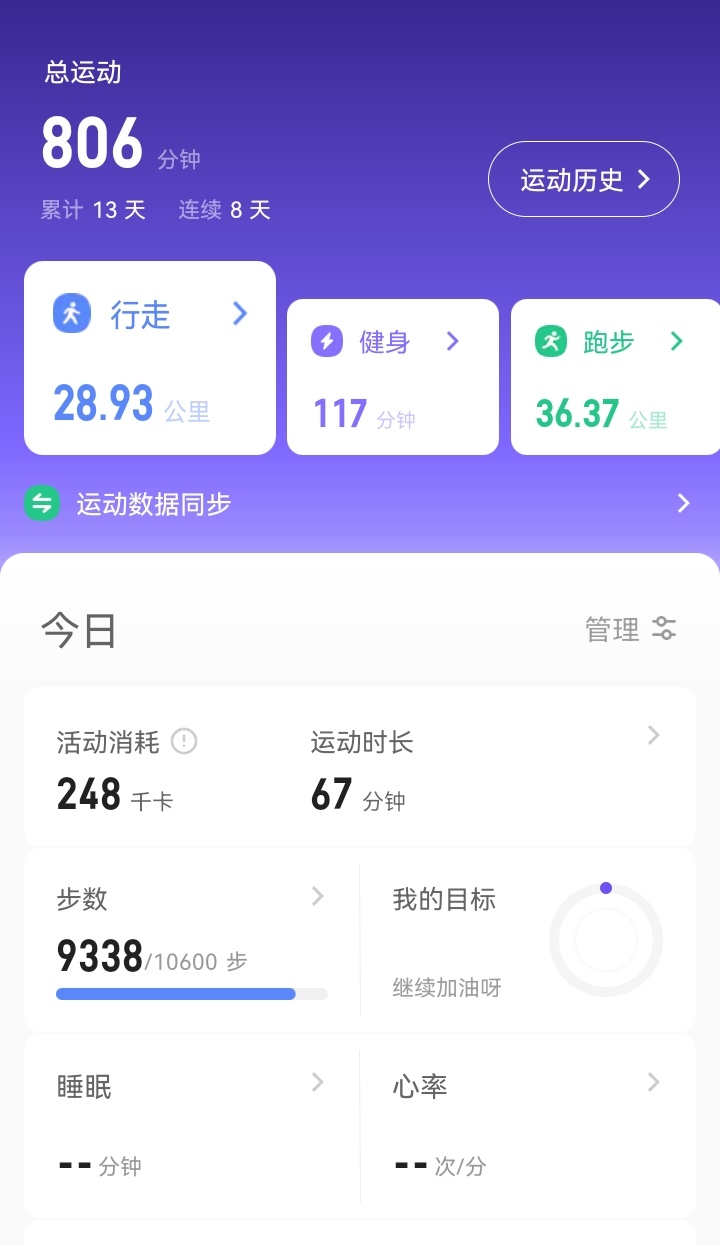Open the 我的目标 goal card
Screen dimensions: 720x1245
pos(527,940)
